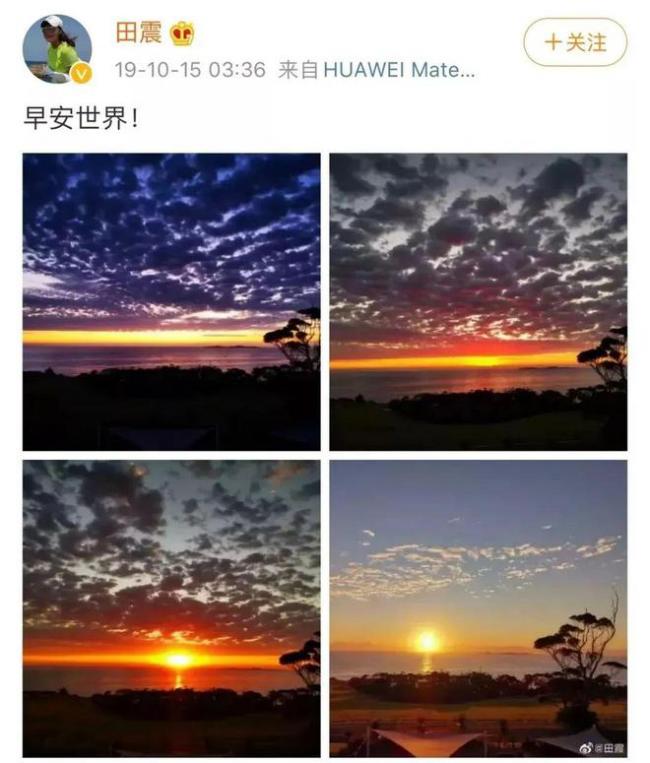Follow 田震 with the 关注 button
650x763 pixels.
pyautogui.click(x=575, y=42)
